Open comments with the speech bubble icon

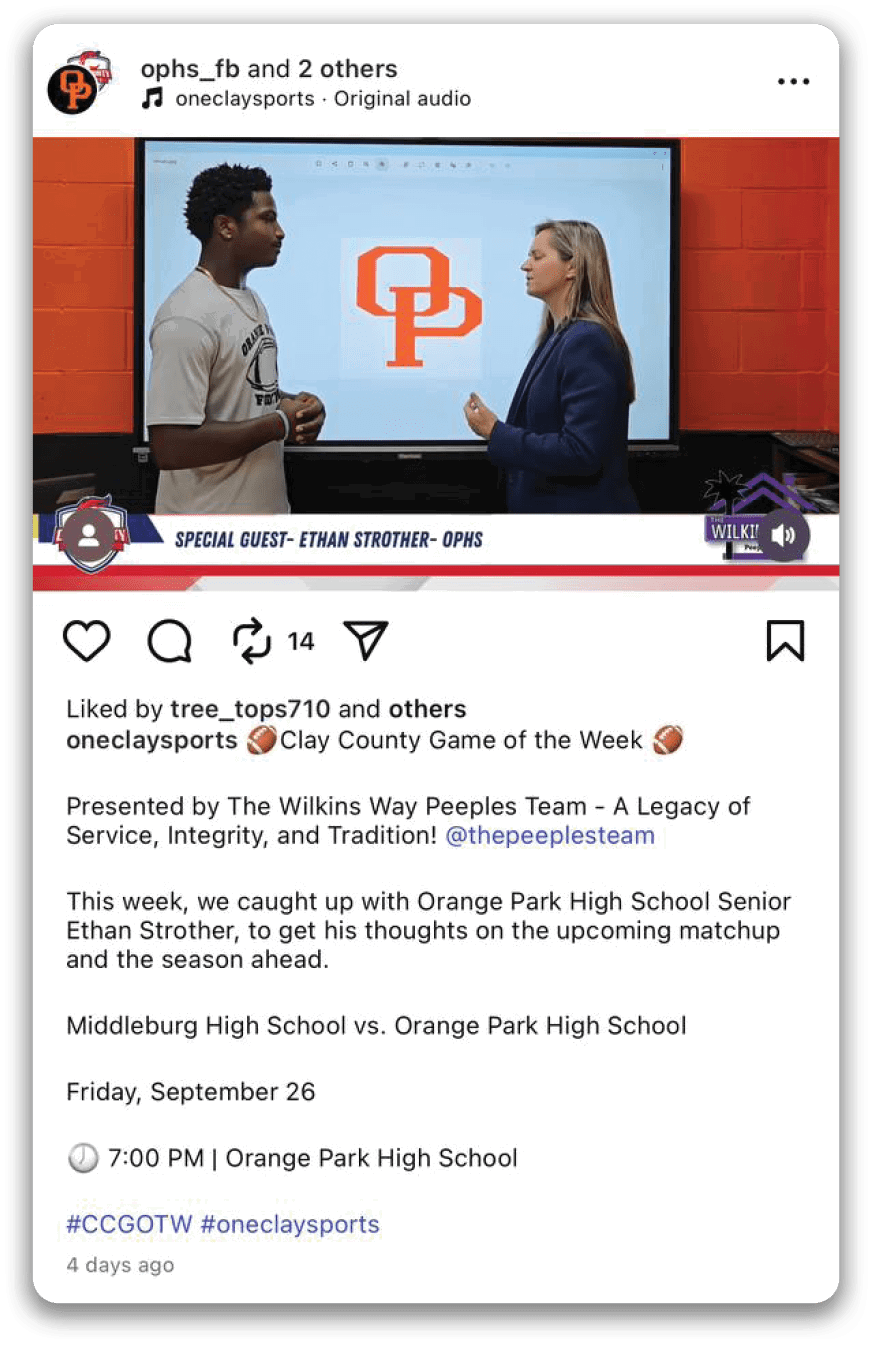[x=170, y=641]
